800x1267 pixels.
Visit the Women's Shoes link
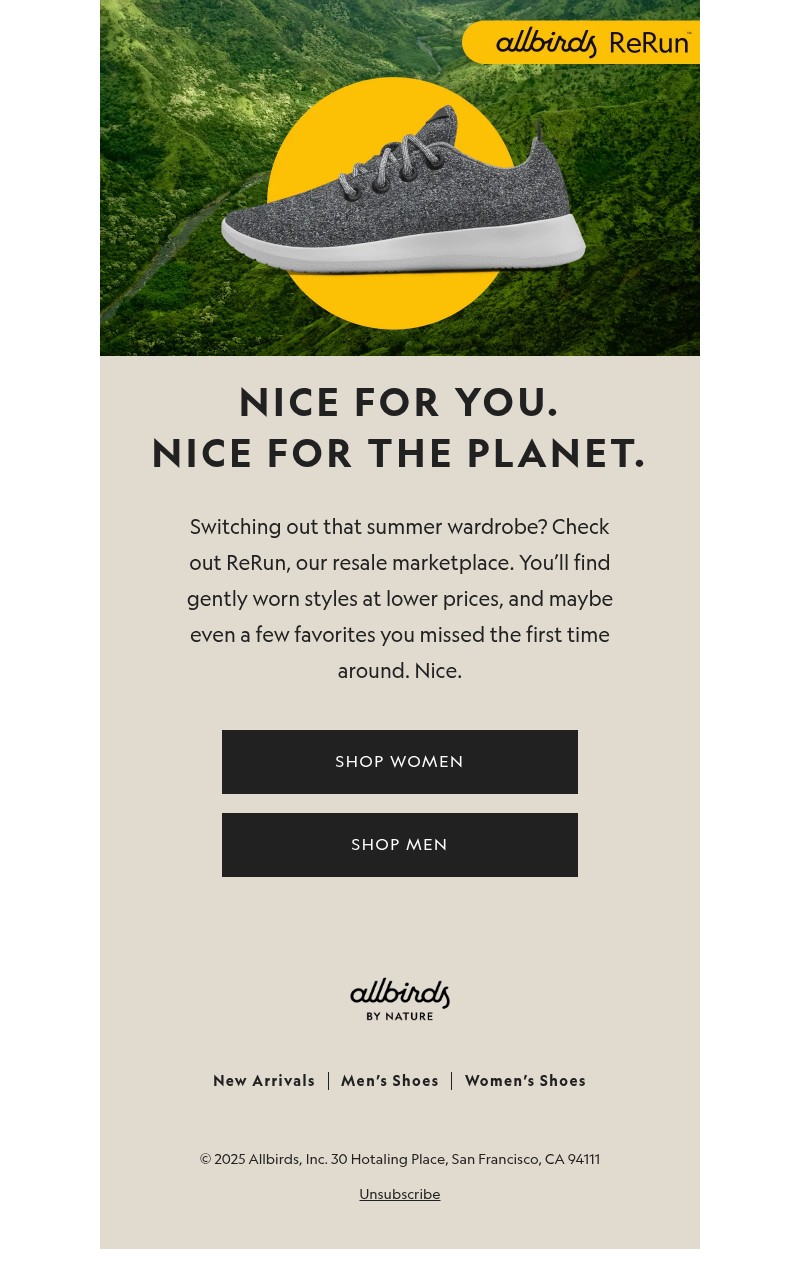coord(525,1081)
